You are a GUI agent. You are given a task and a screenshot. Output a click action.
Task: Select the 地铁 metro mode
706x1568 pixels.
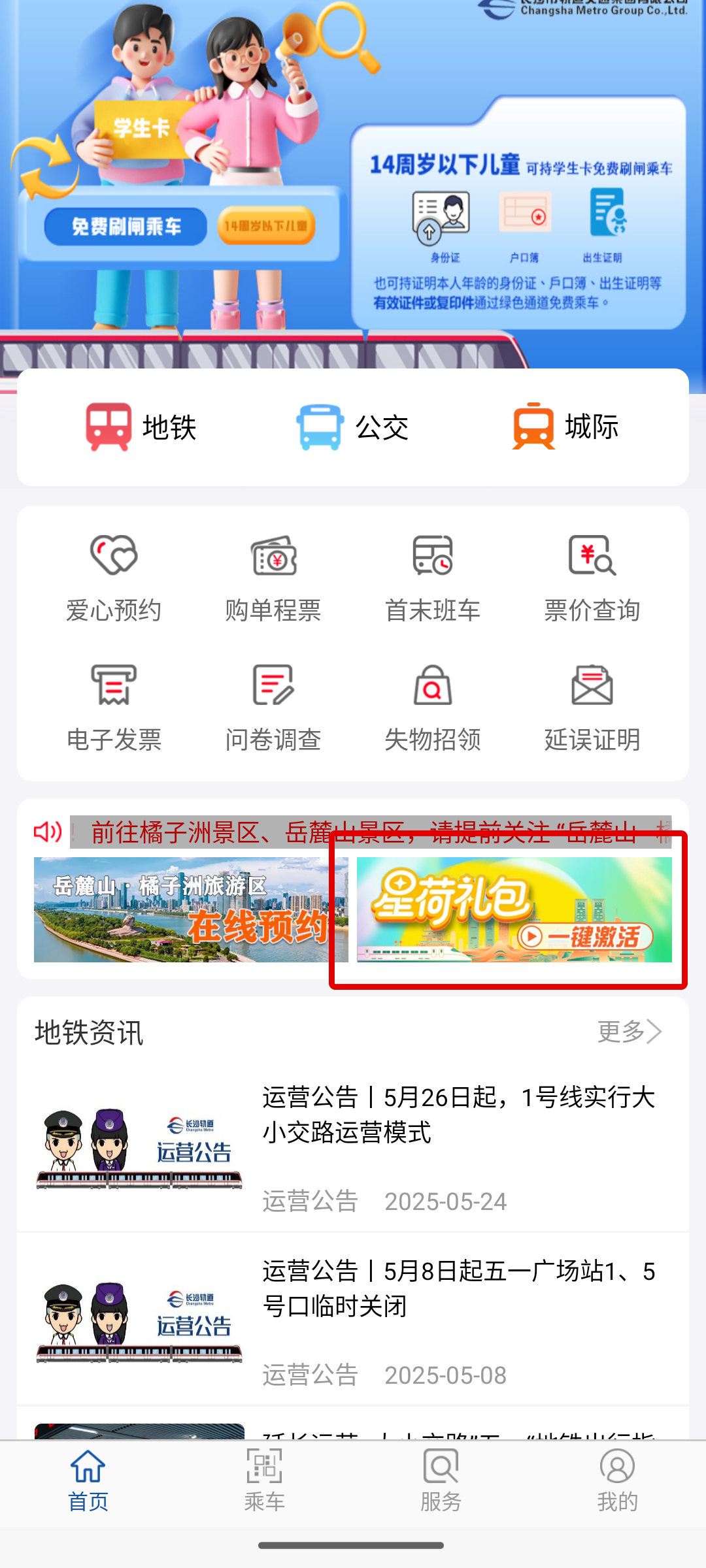(x=144, y=428)
